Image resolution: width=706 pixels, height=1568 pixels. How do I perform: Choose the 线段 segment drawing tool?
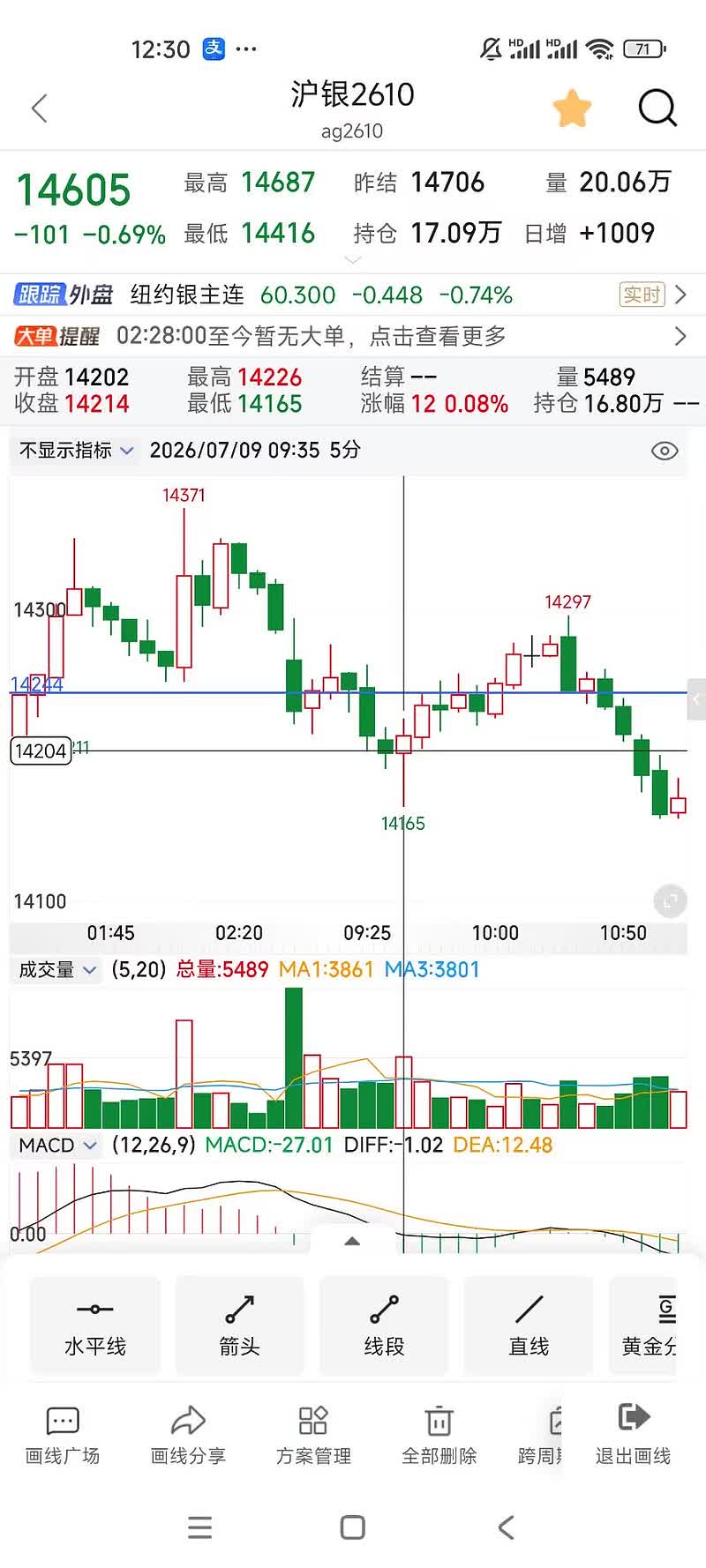(x=384, y=1325)
